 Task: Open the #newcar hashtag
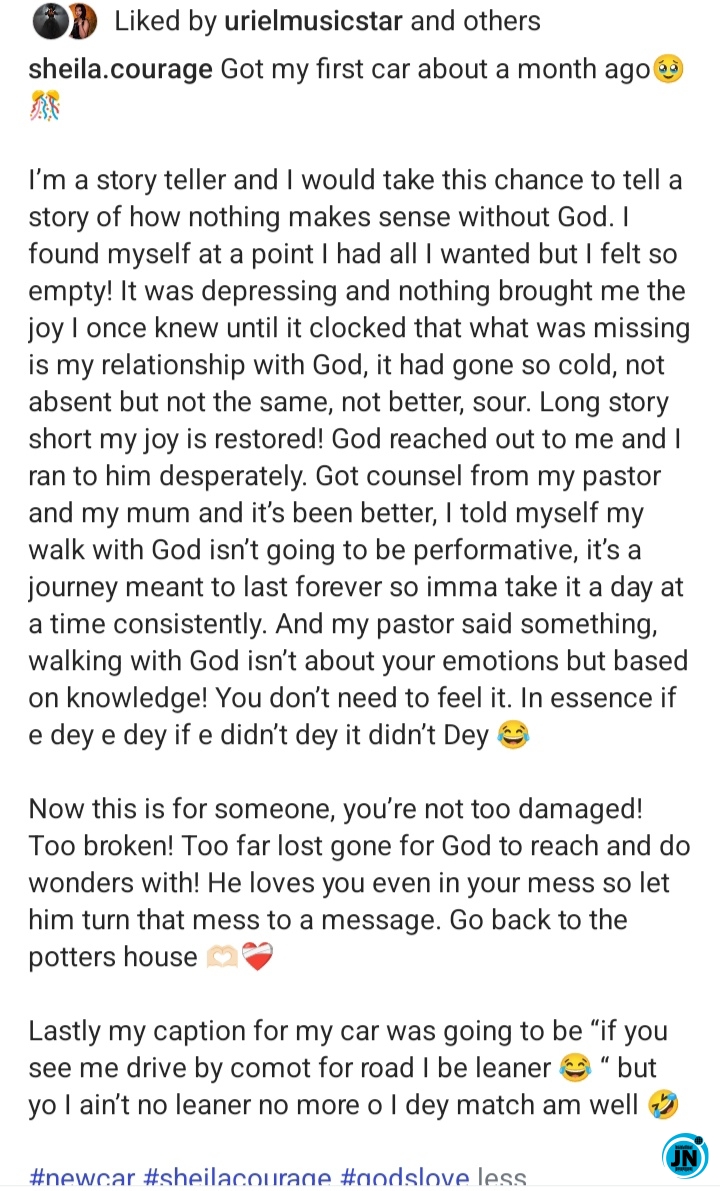(x=81, y=1179)
